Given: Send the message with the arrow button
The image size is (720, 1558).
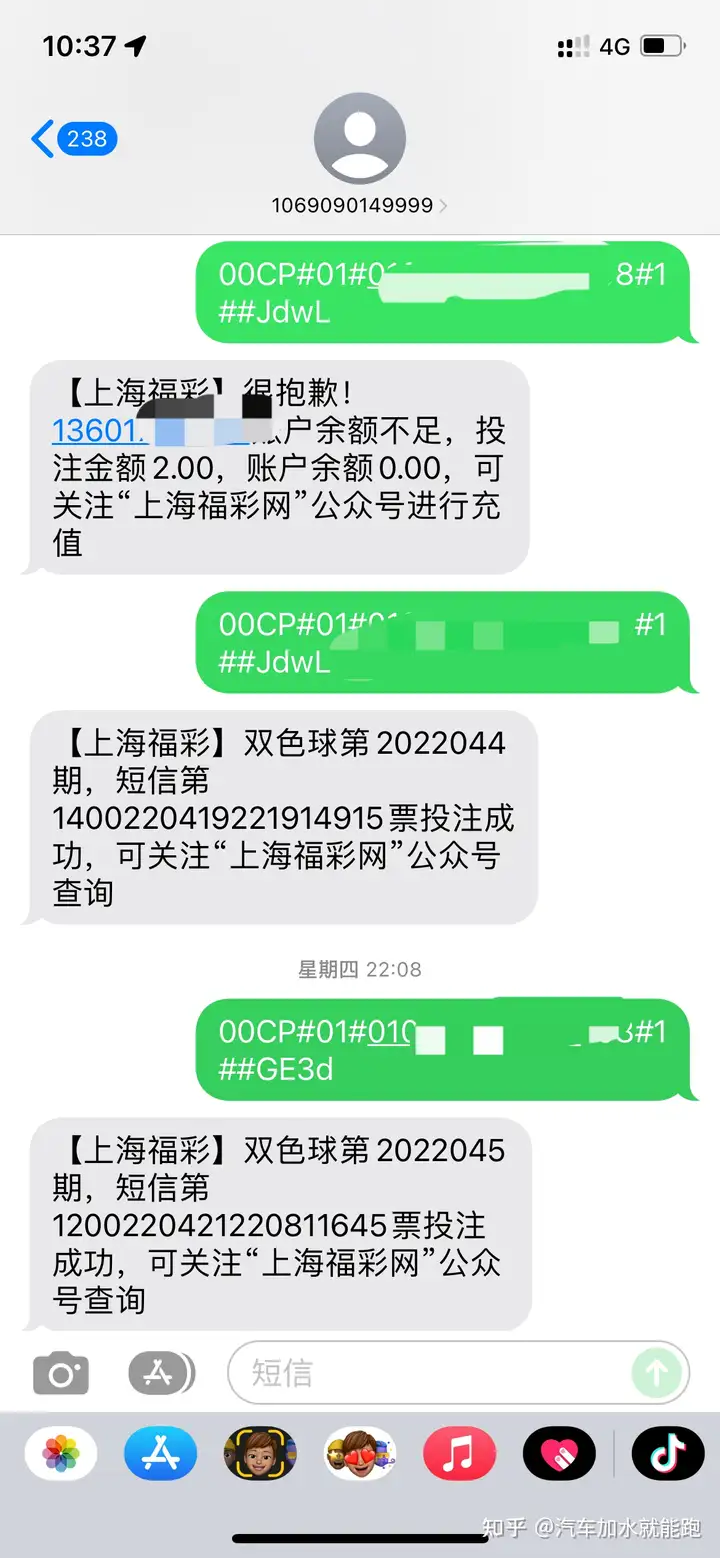Looking at the screenshot, I should tap(656, 1374).
